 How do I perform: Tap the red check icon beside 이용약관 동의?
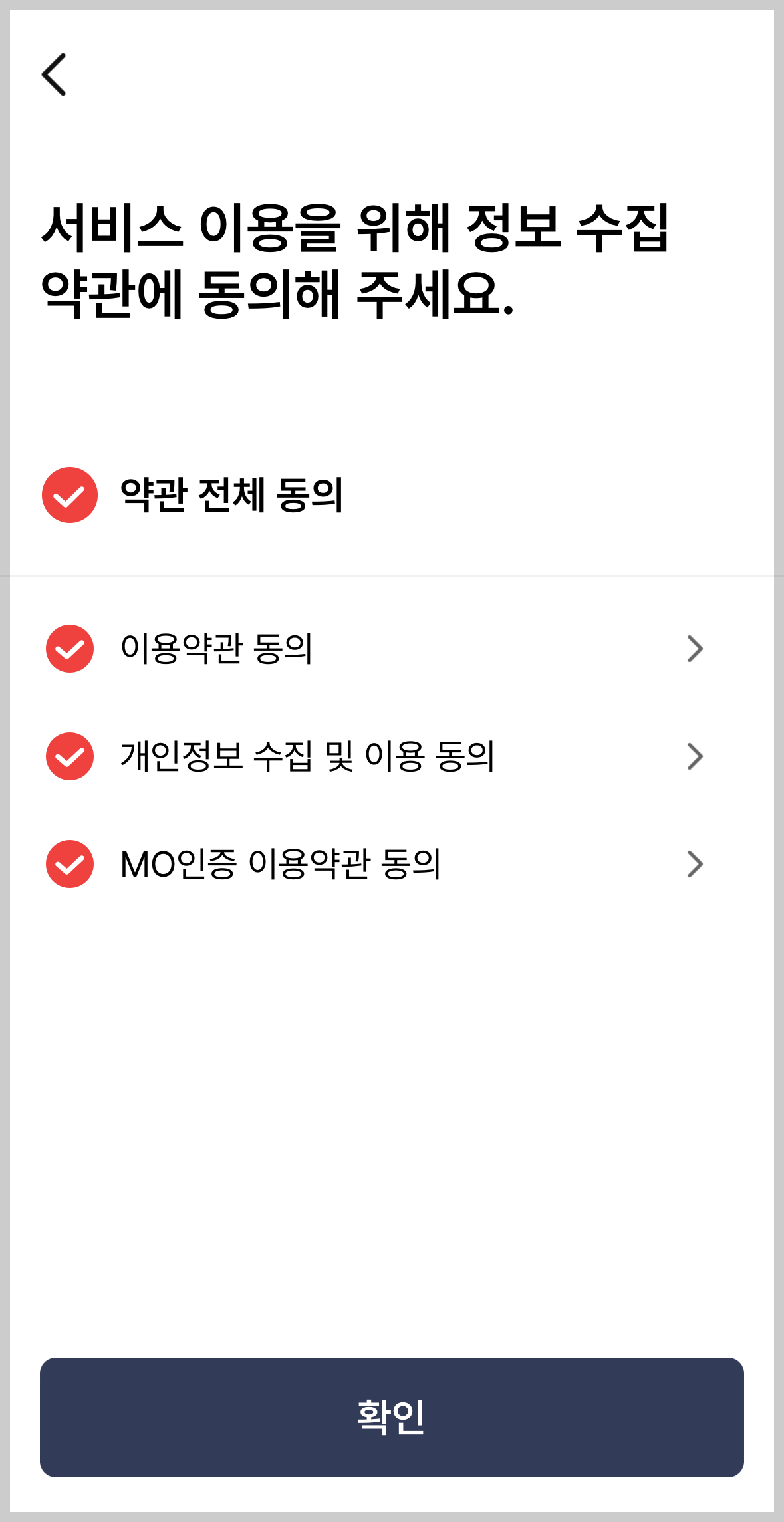(69, 649)
